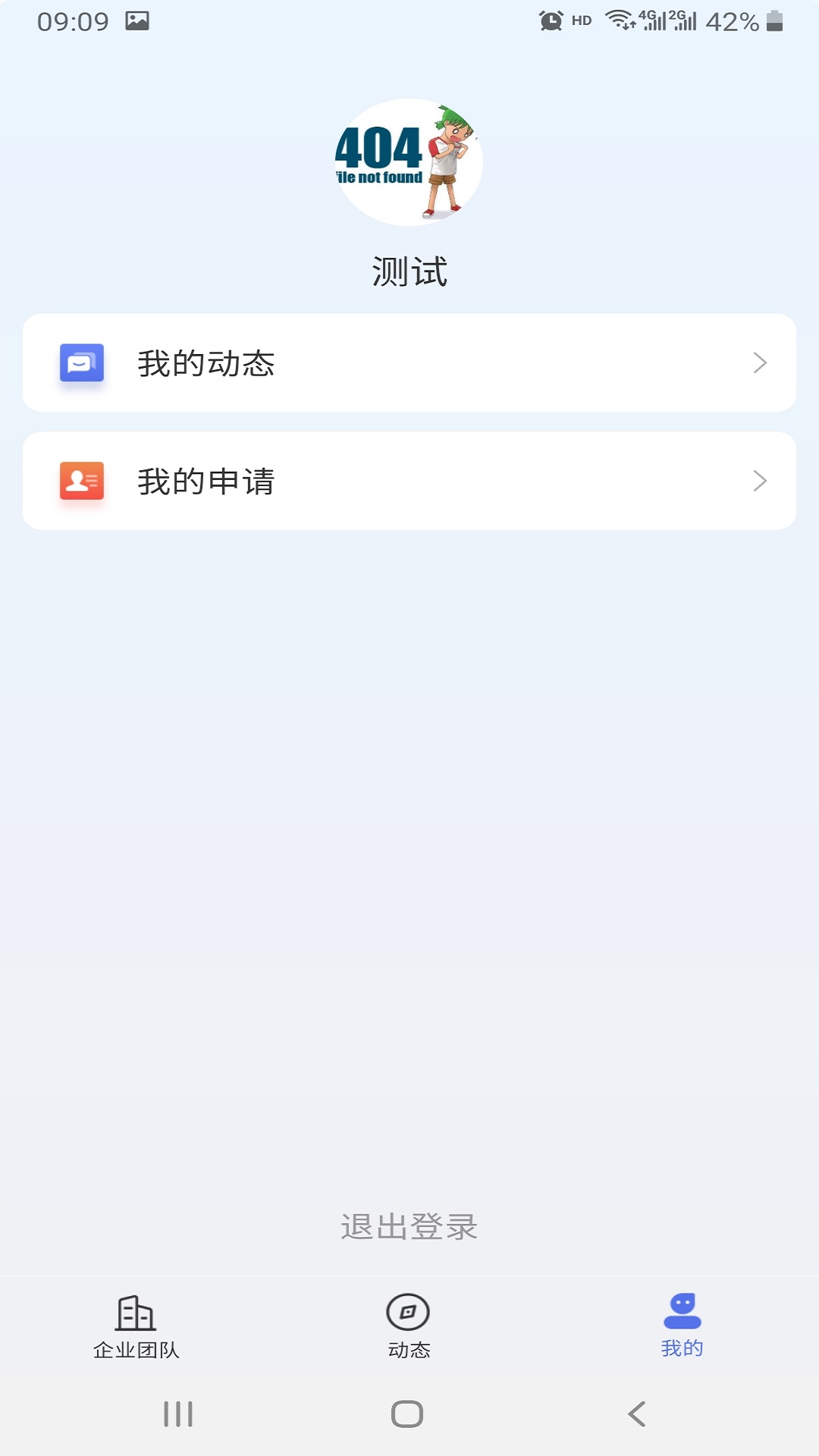This screenshot has width=819, height=1456.
Task: Open the recent apps system button
Action: [179, 1414]
